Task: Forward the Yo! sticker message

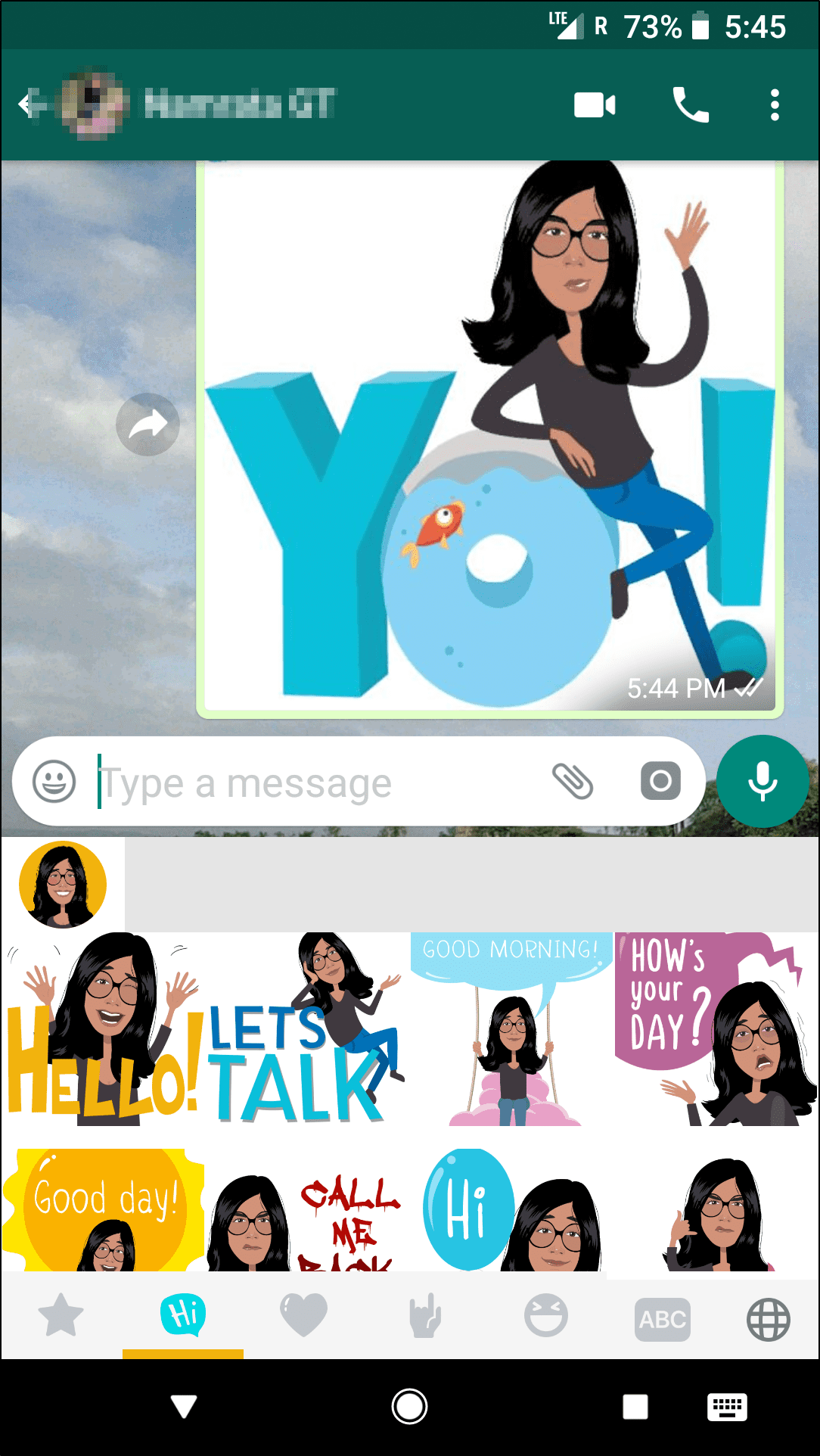Action: [148, 425]
